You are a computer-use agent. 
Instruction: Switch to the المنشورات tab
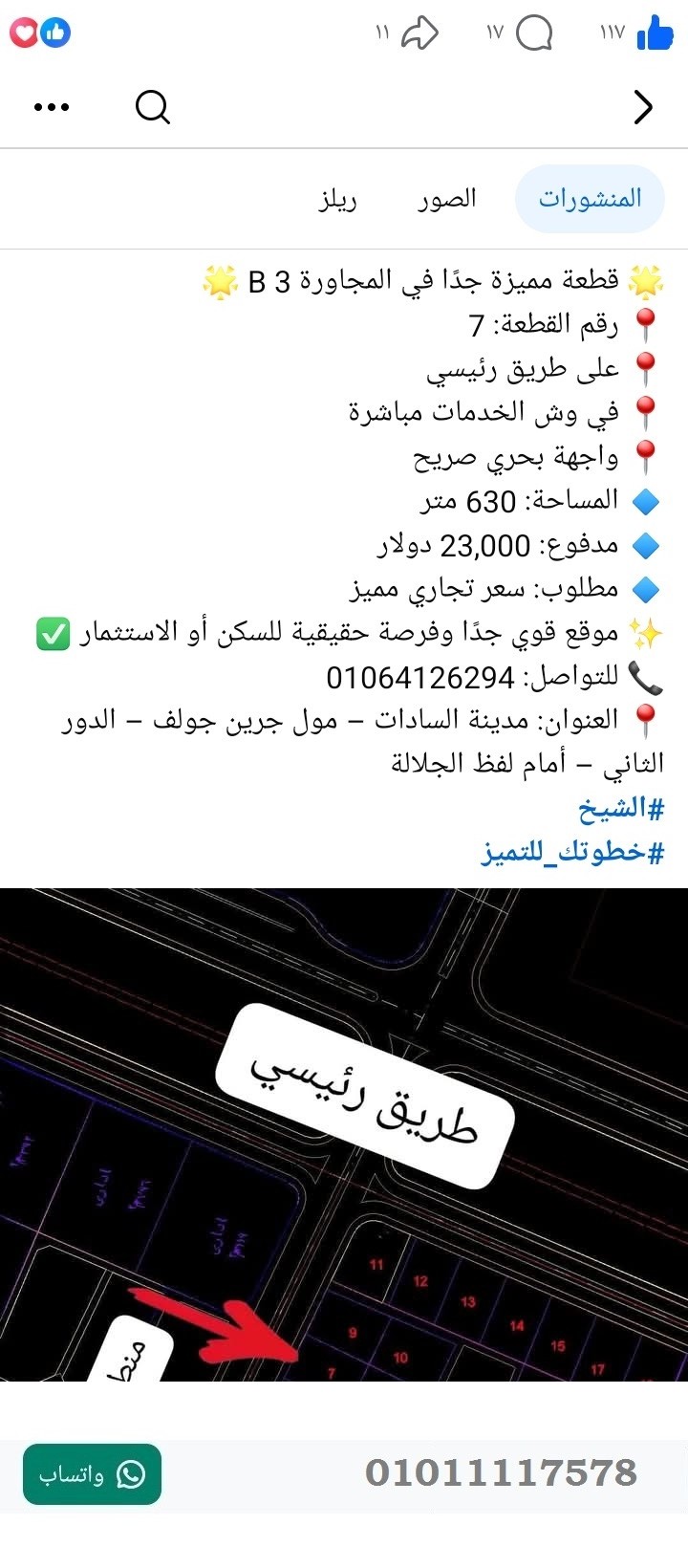590,198
